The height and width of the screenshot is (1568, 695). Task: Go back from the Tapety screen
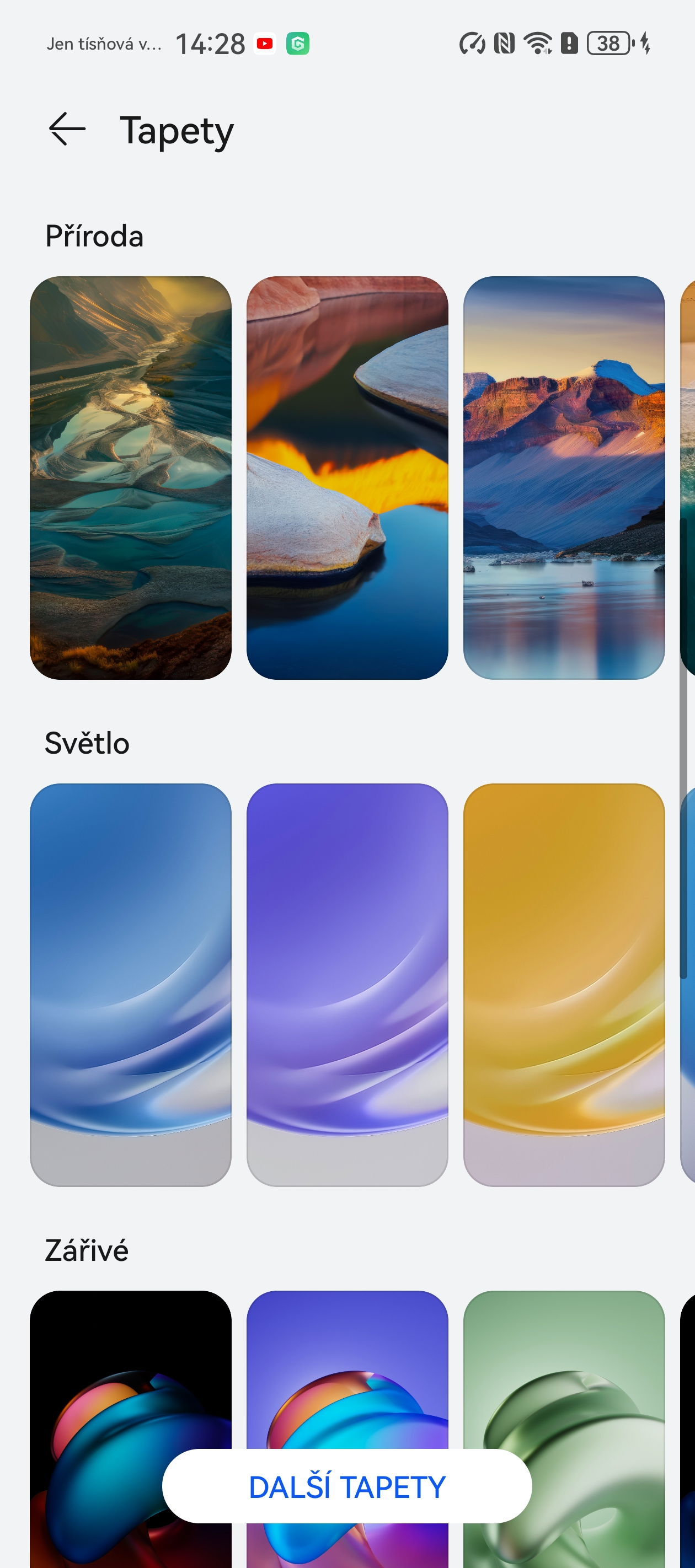coord(66,129)
